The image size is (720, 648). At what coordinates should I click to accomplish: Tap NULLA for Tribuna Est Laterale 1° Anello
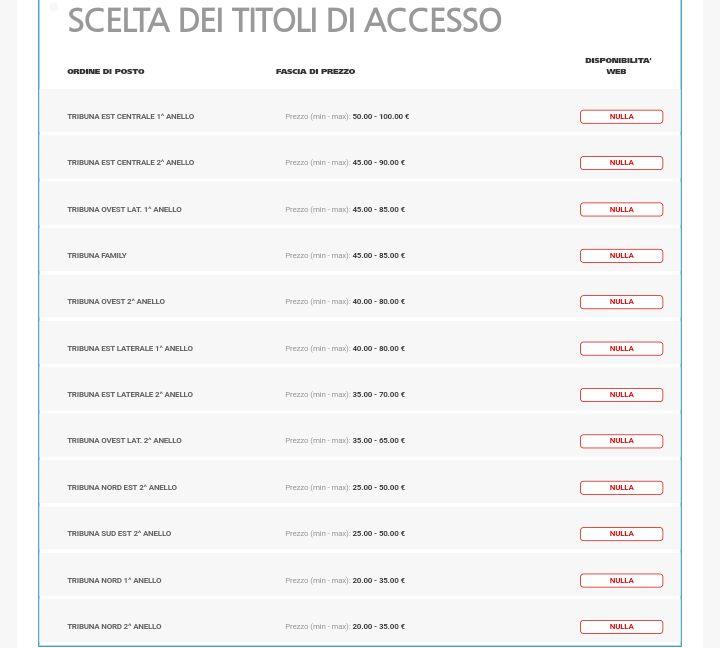[x=621, y=349]
